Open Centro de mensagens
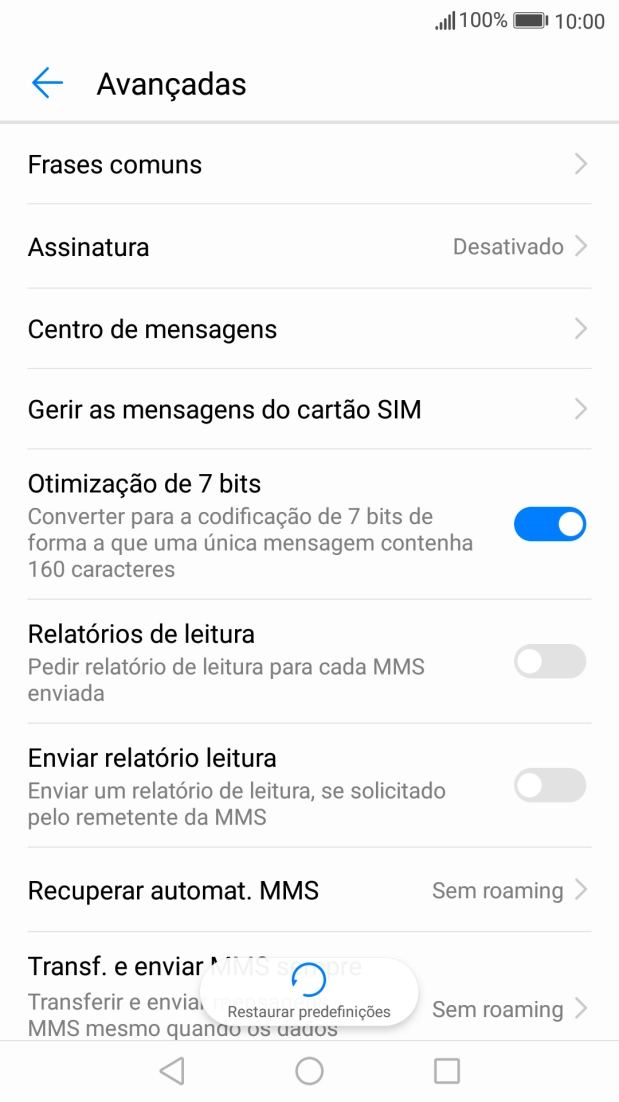Image resolution: width=619 pixels, height=1102 pixels. (308, 329)
